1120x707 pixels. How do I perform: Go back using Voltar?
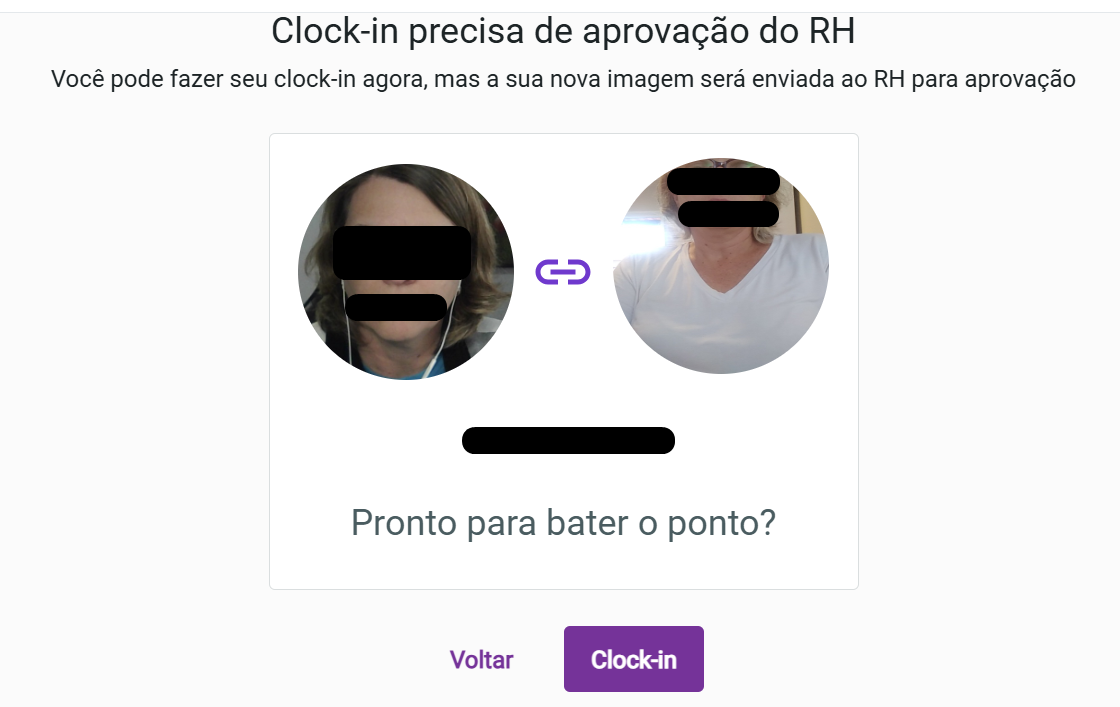(x=481, y=660)
